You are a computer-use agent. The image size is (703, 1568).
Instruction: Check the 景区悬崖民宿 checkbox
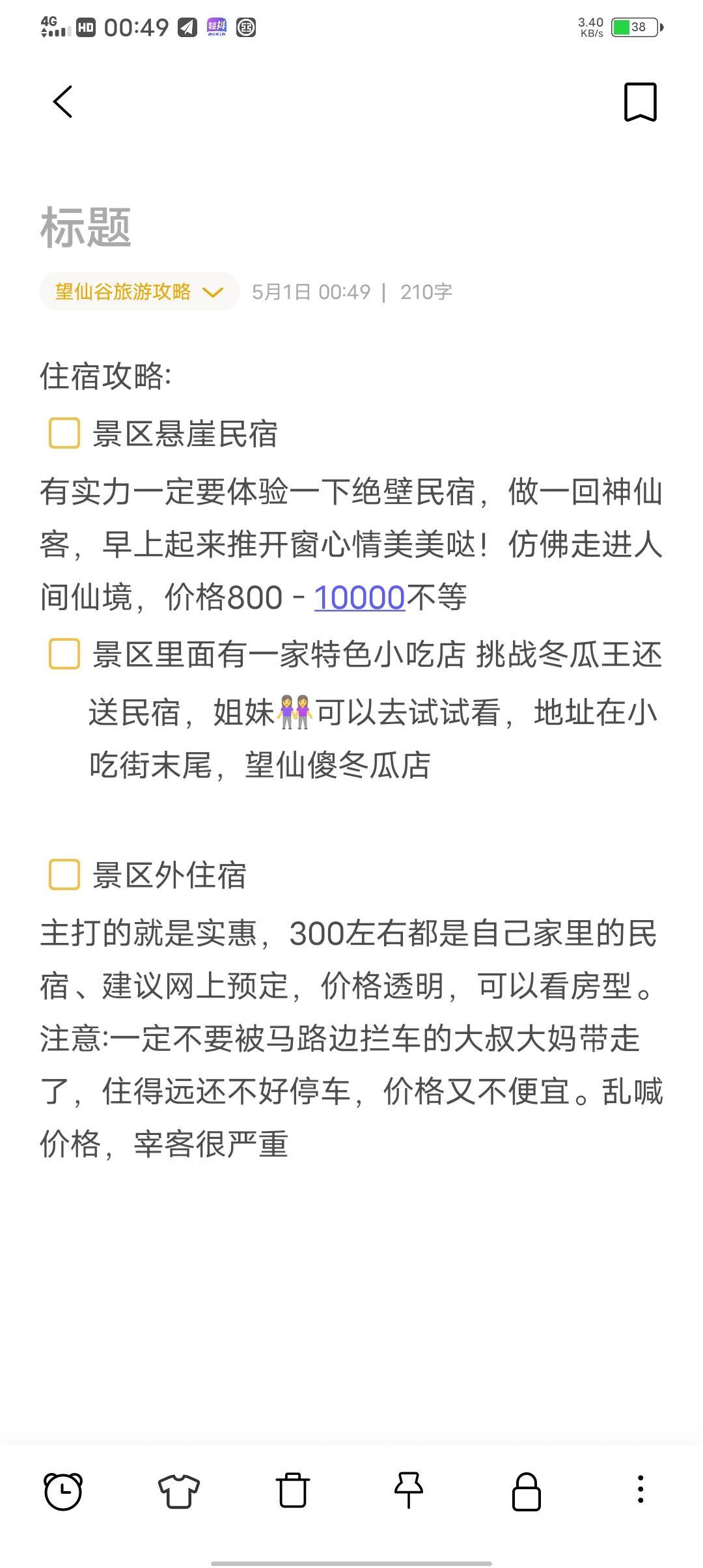point(64,434)
